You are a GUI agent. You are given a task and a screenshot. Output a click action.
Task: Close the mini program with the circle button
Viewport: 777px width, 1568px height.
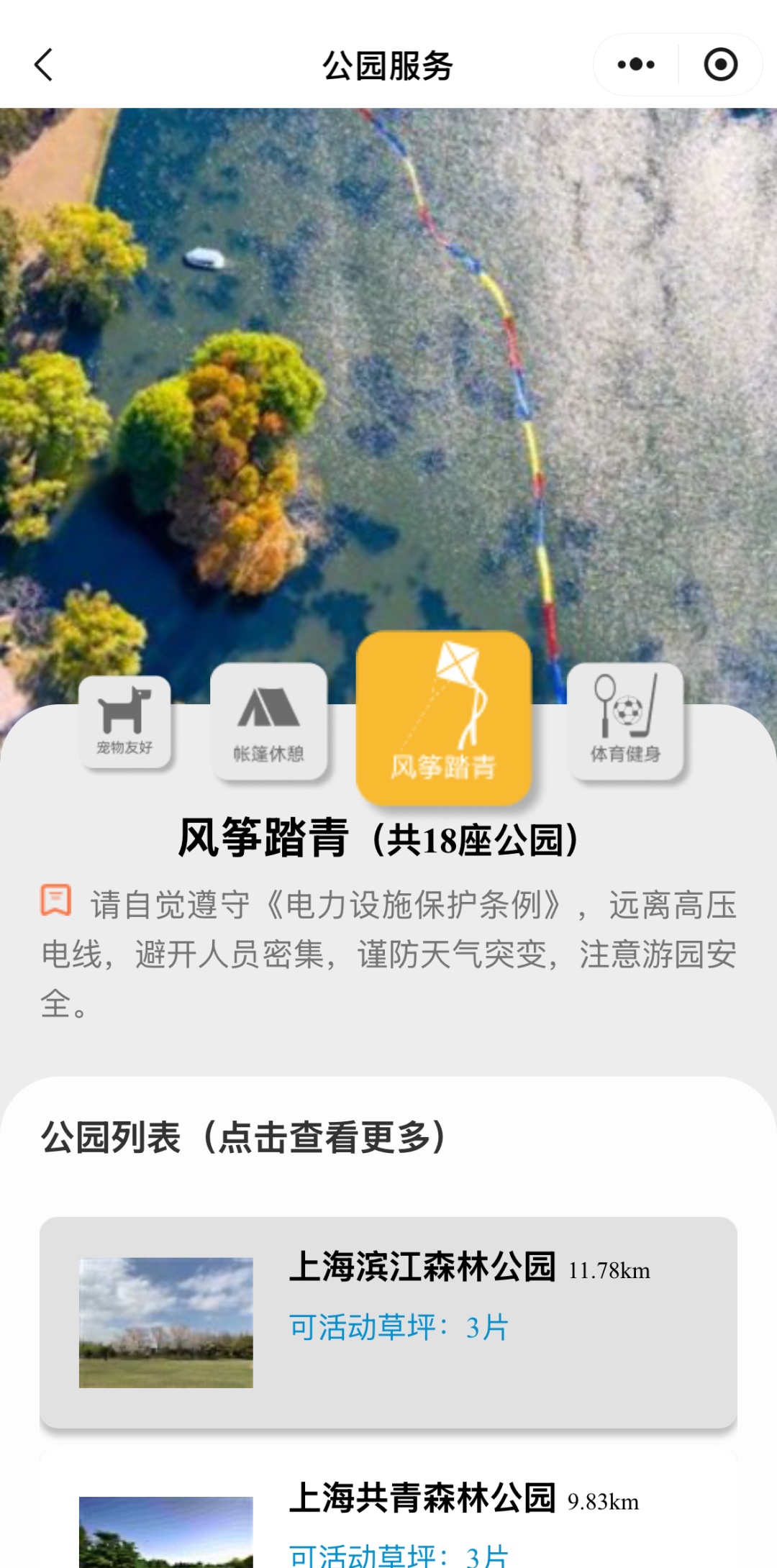pyautogui.click(x=720, y=65)
